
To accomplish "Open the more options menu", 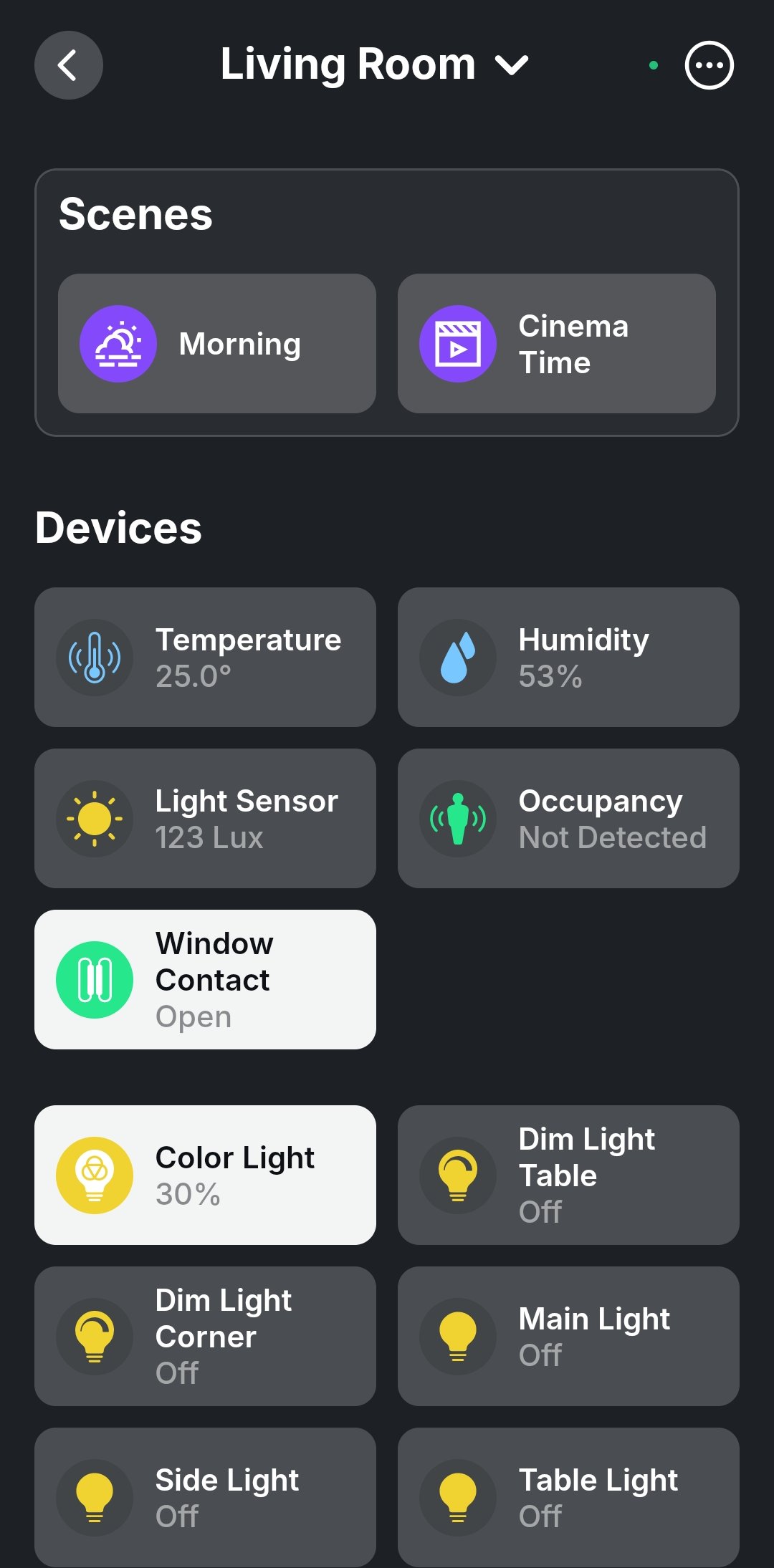I will [x=709, y=65].
